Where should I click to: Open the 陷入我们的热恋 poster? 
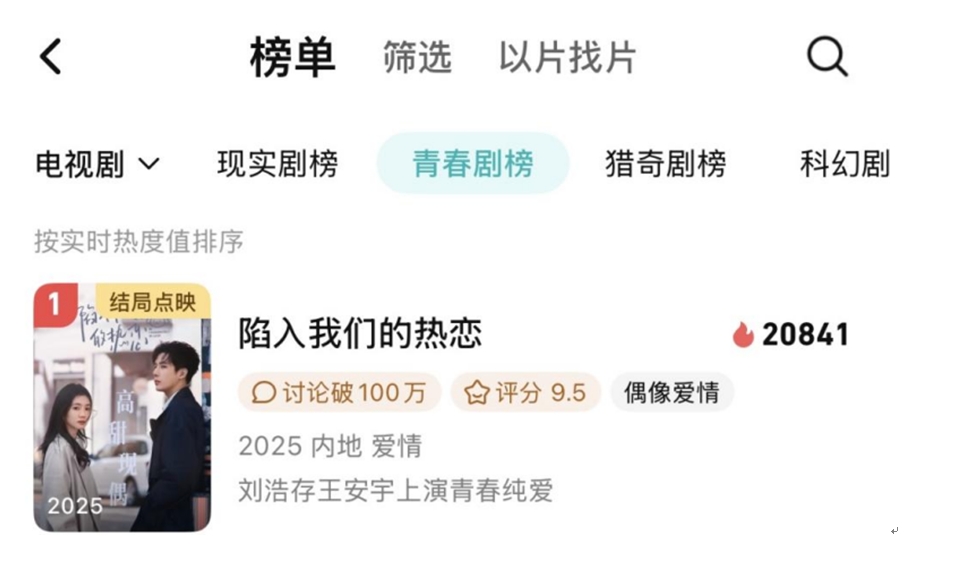(x=122, y=407)
